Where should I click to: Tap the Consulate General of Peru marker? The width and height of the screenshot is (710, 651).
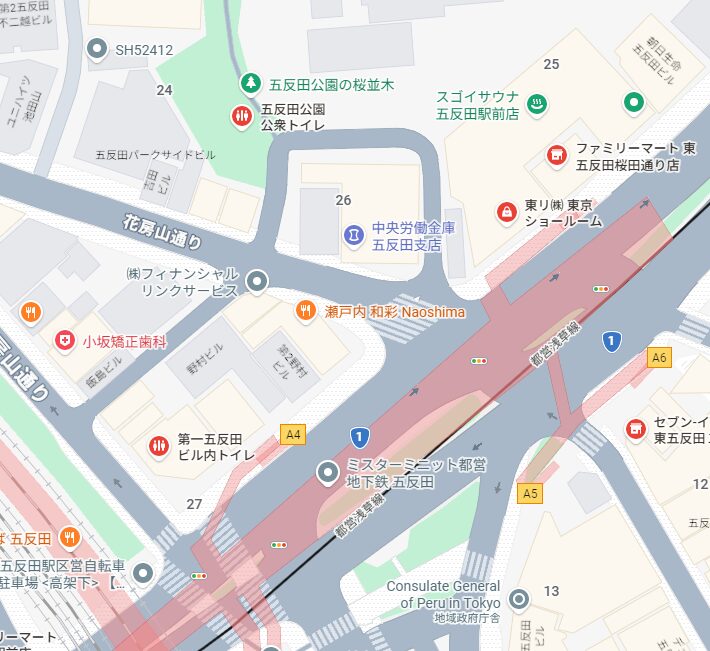[x=518, y=600]
